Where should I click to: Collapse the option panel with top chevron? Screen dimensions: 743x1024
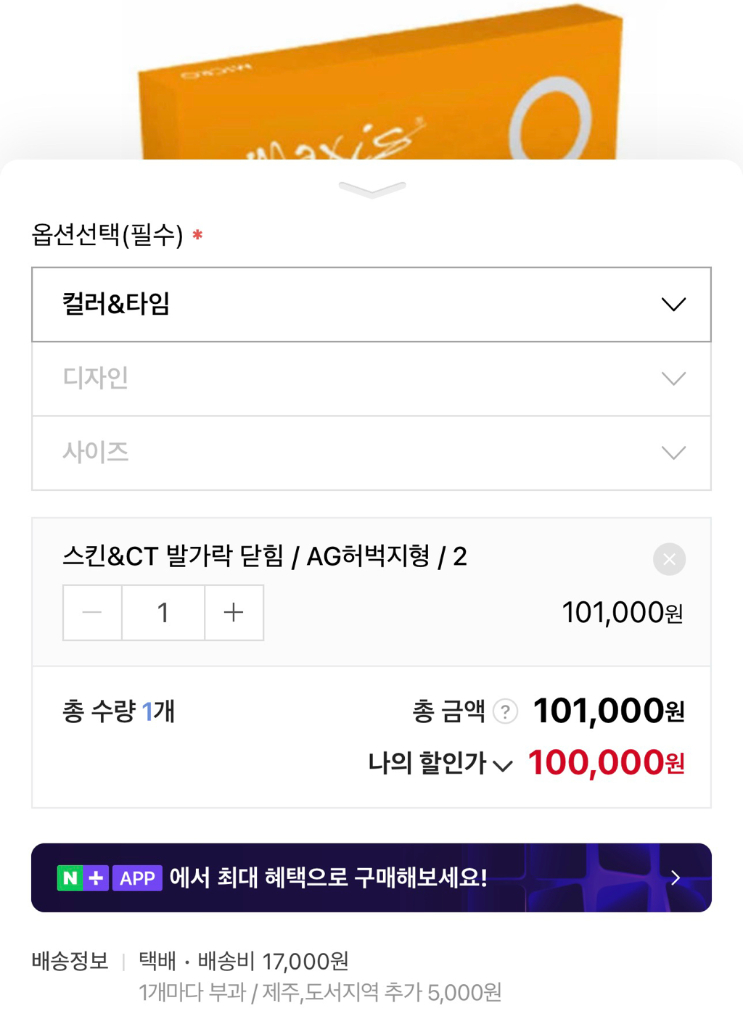point(371,189)
